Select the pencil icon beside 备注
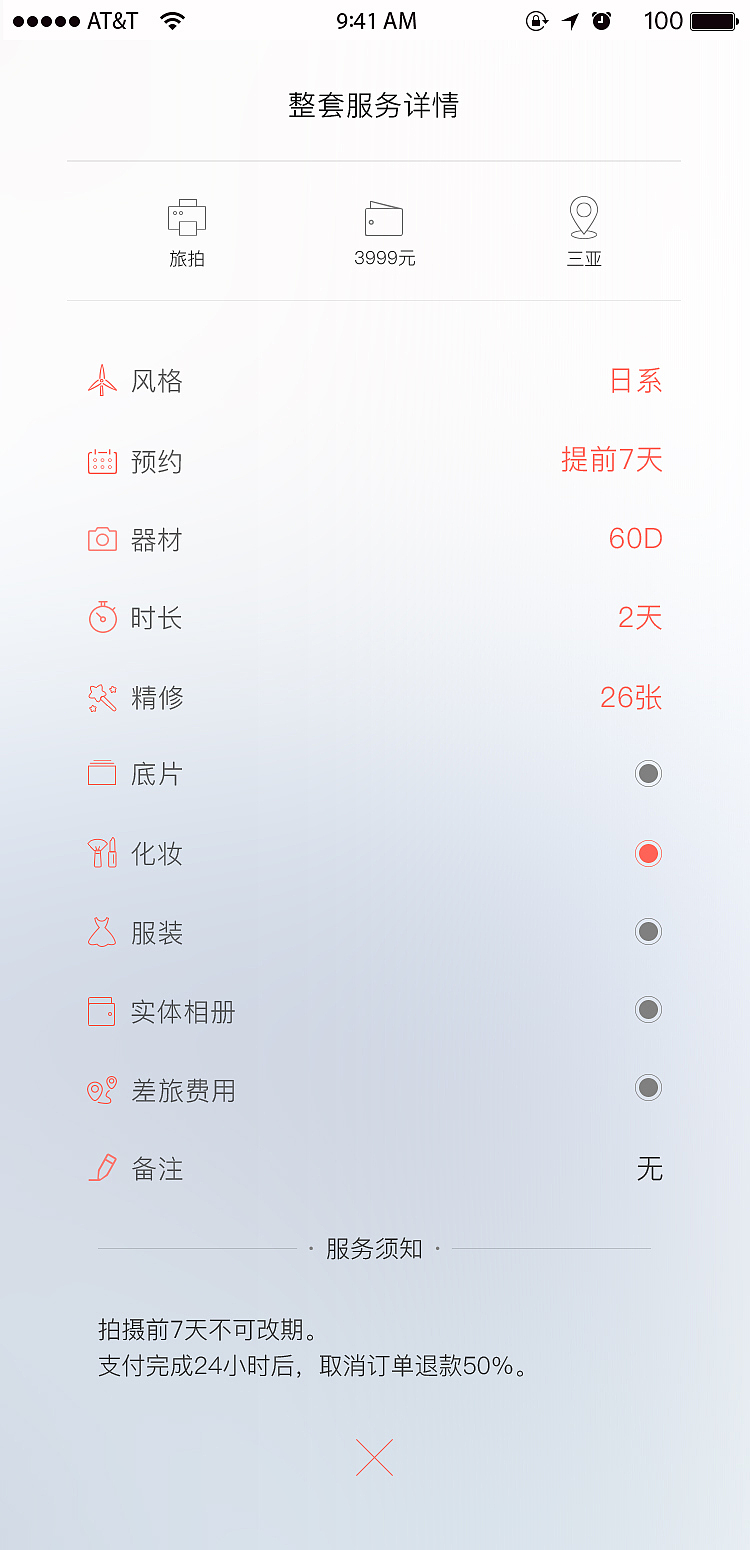 (102, 1167)
